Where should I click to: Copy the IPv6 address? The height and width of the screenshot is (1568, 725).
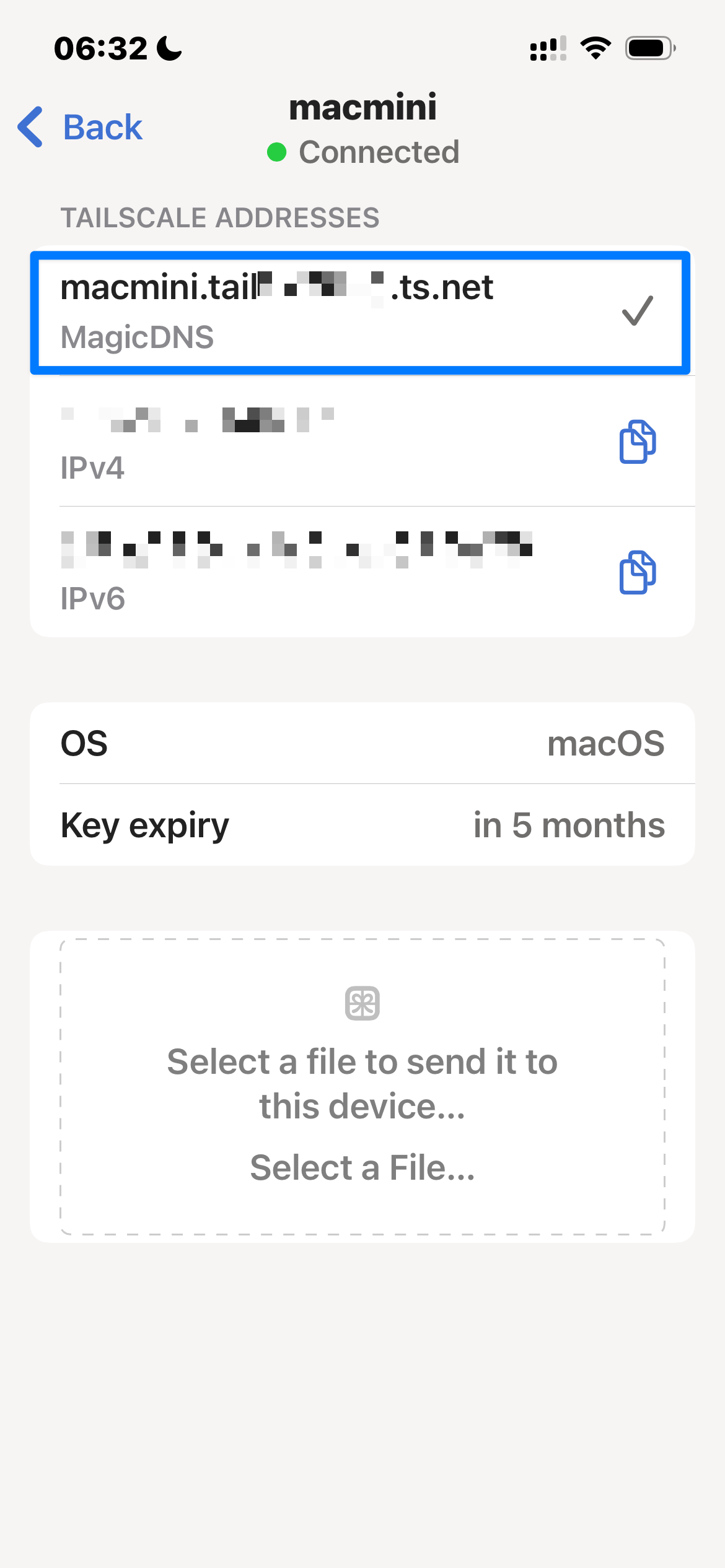(x=637, y=572)
